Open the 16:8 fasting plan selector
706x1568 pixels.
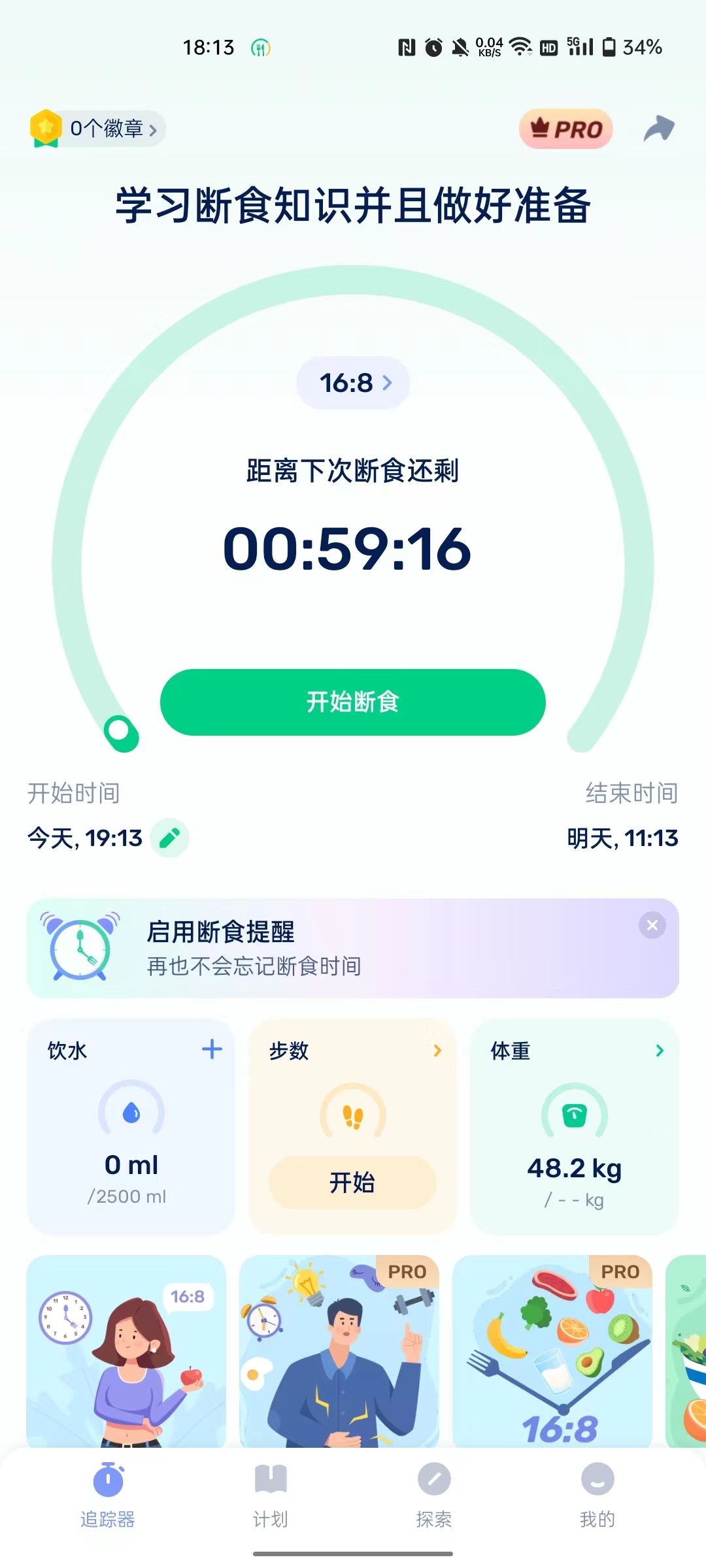pos(352,383)
